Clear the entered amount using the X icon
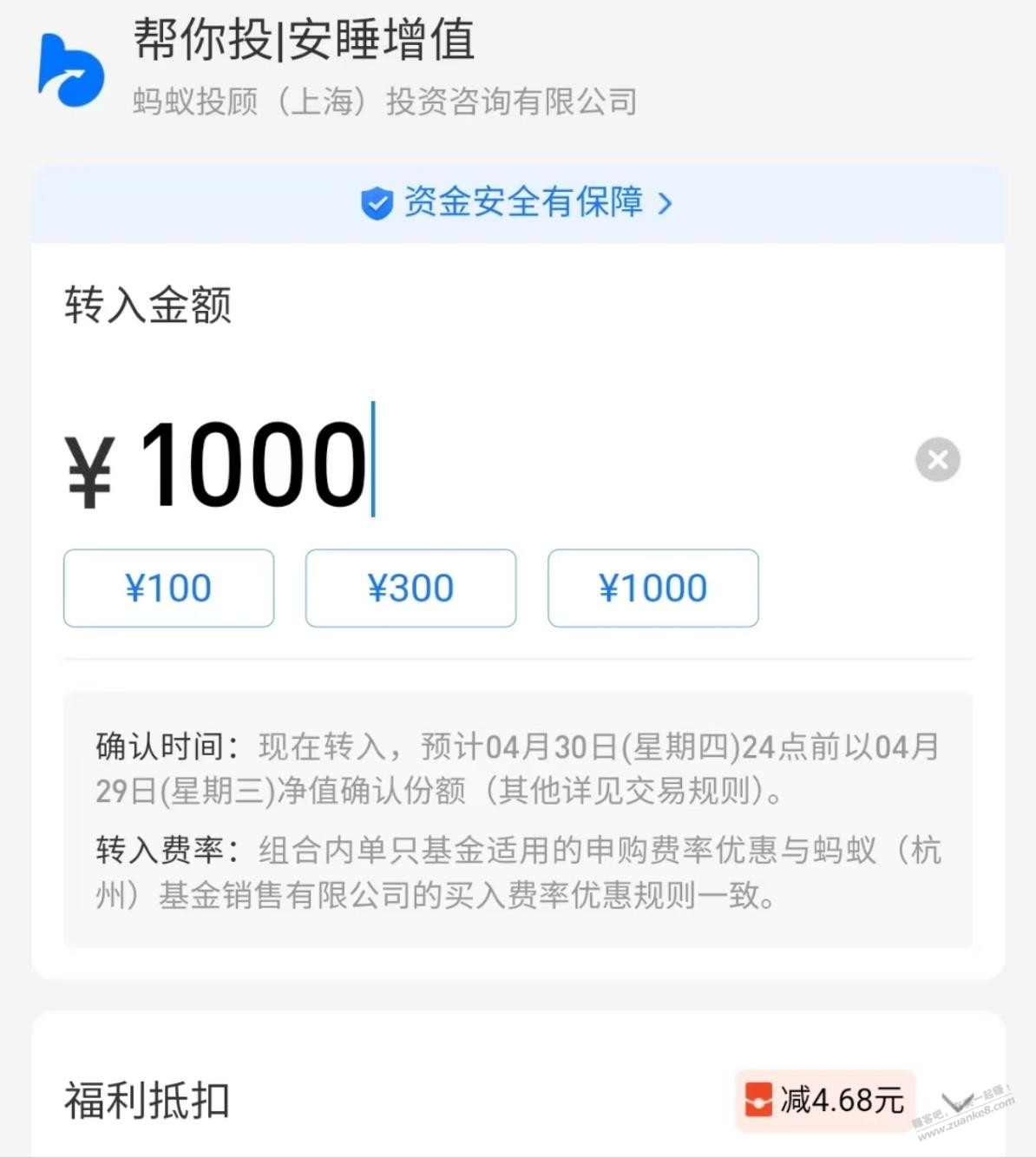The image size is (1036, 1158). click(937, 460)
